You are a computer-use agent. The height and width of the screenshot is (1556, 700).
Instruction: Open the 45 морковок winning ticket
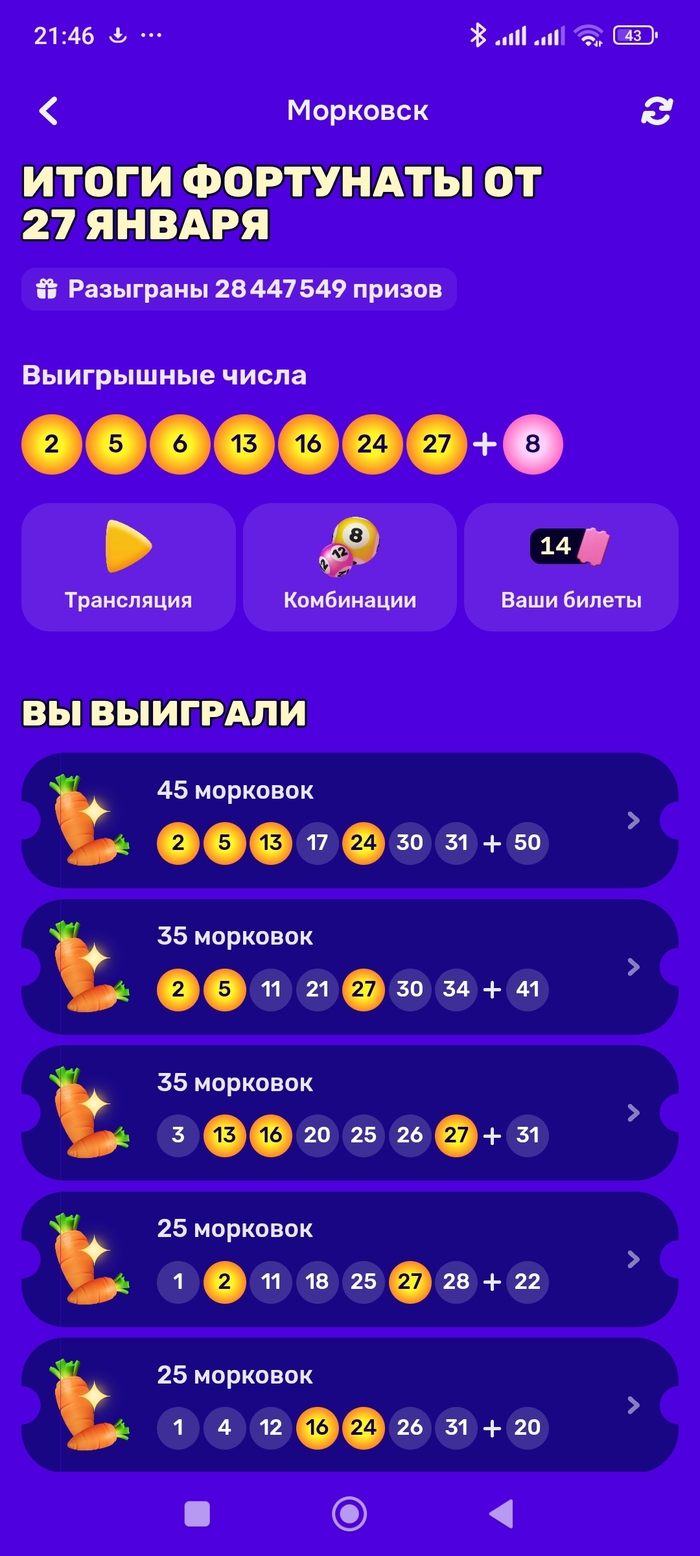coord(350,820)
